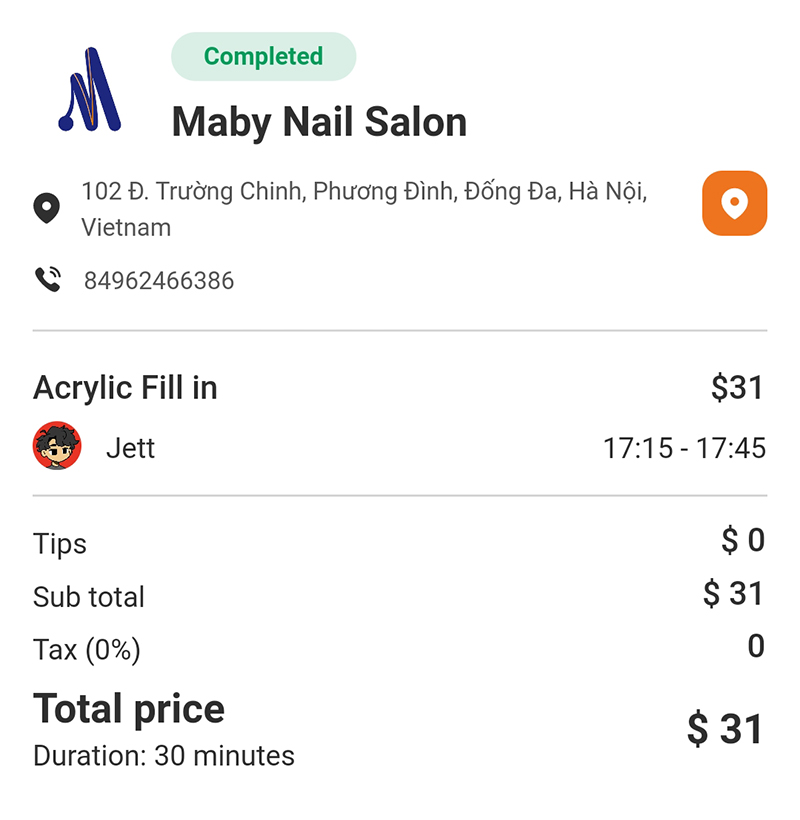The width and height of the screenshot is (800, 820).
Task: Click the Total price label
Action: (128, 709)
